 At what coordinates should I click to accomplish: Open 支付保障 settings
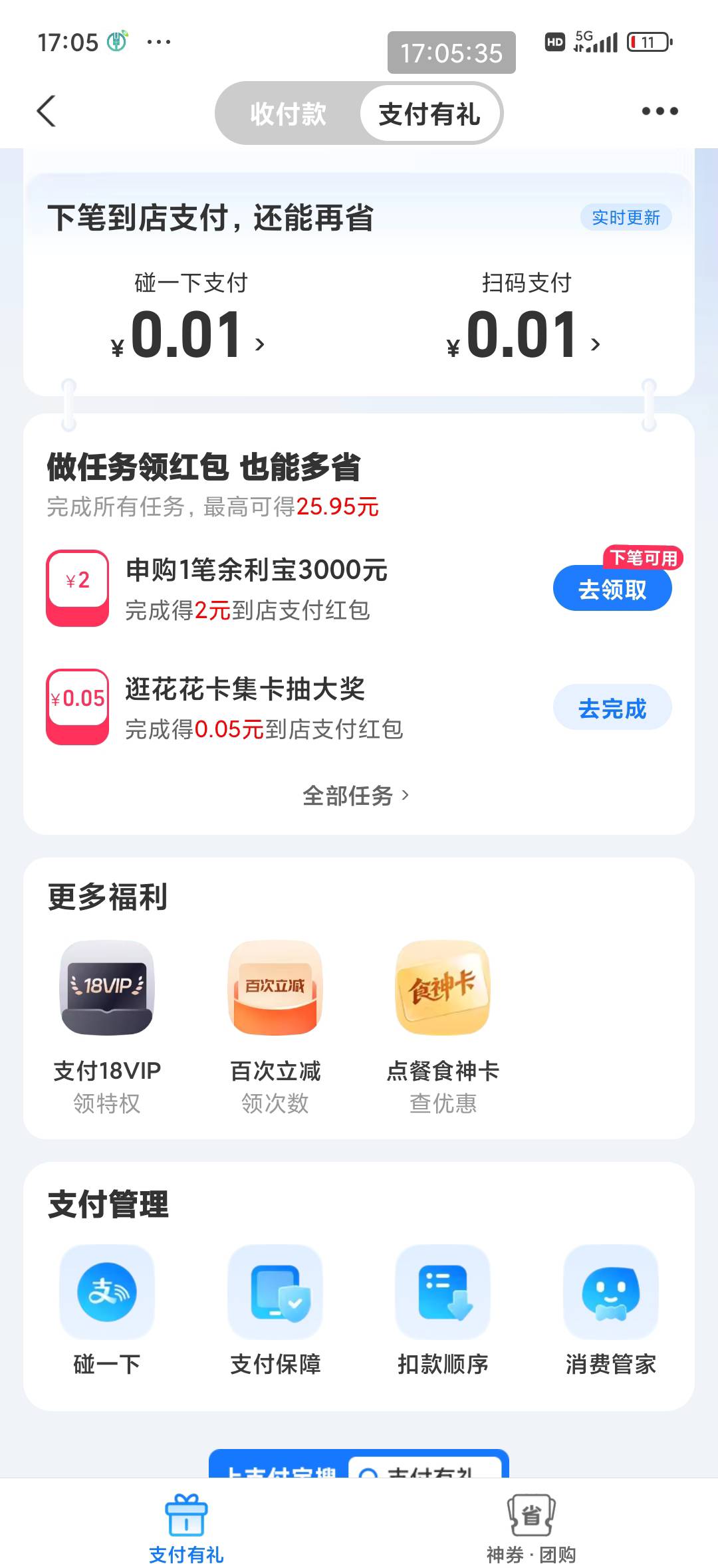(275, 1310)
